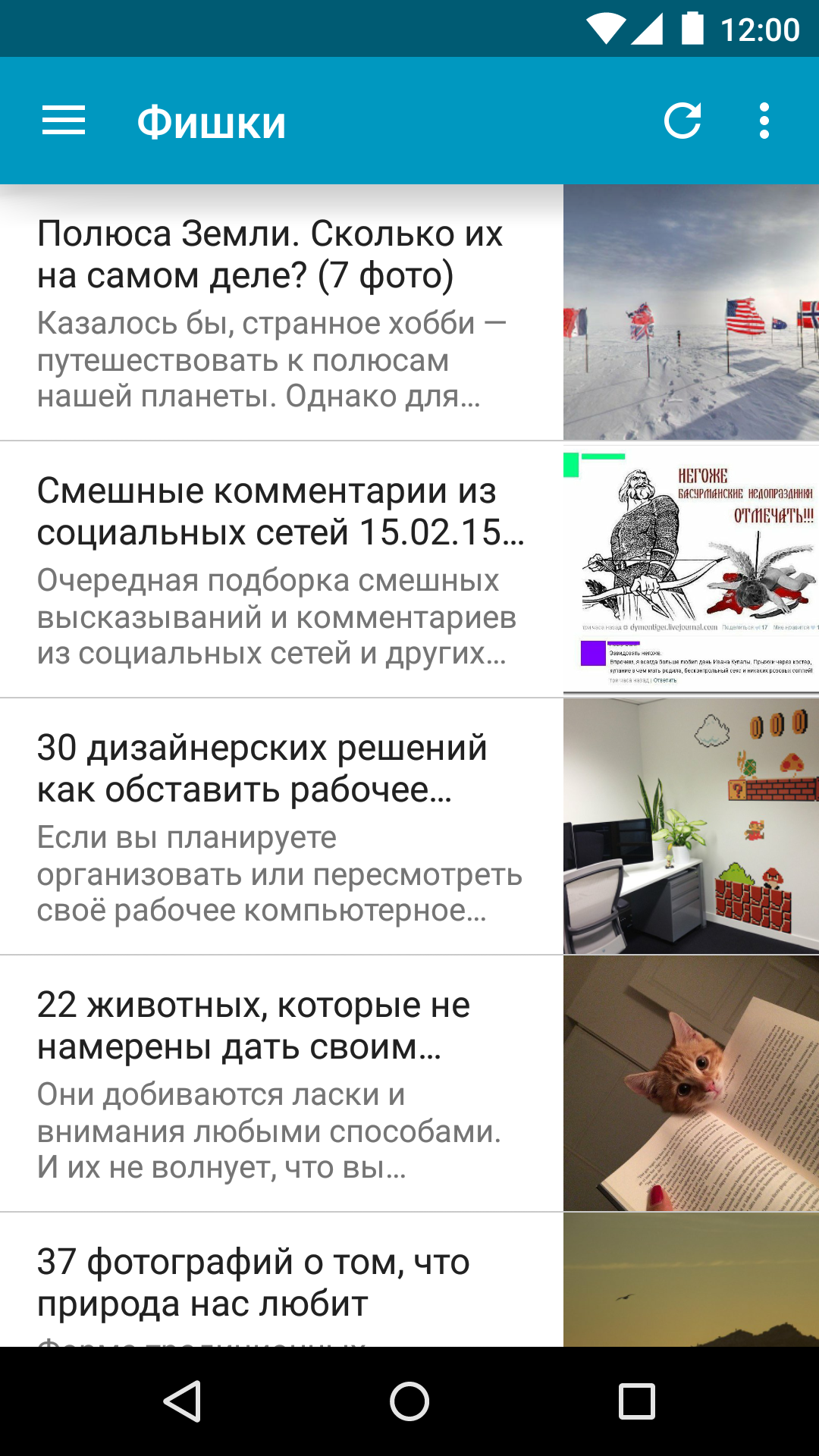Read Смешные комментарии из социальных сетей
This screenshot has width=819, height=1456.
[281, 570]
